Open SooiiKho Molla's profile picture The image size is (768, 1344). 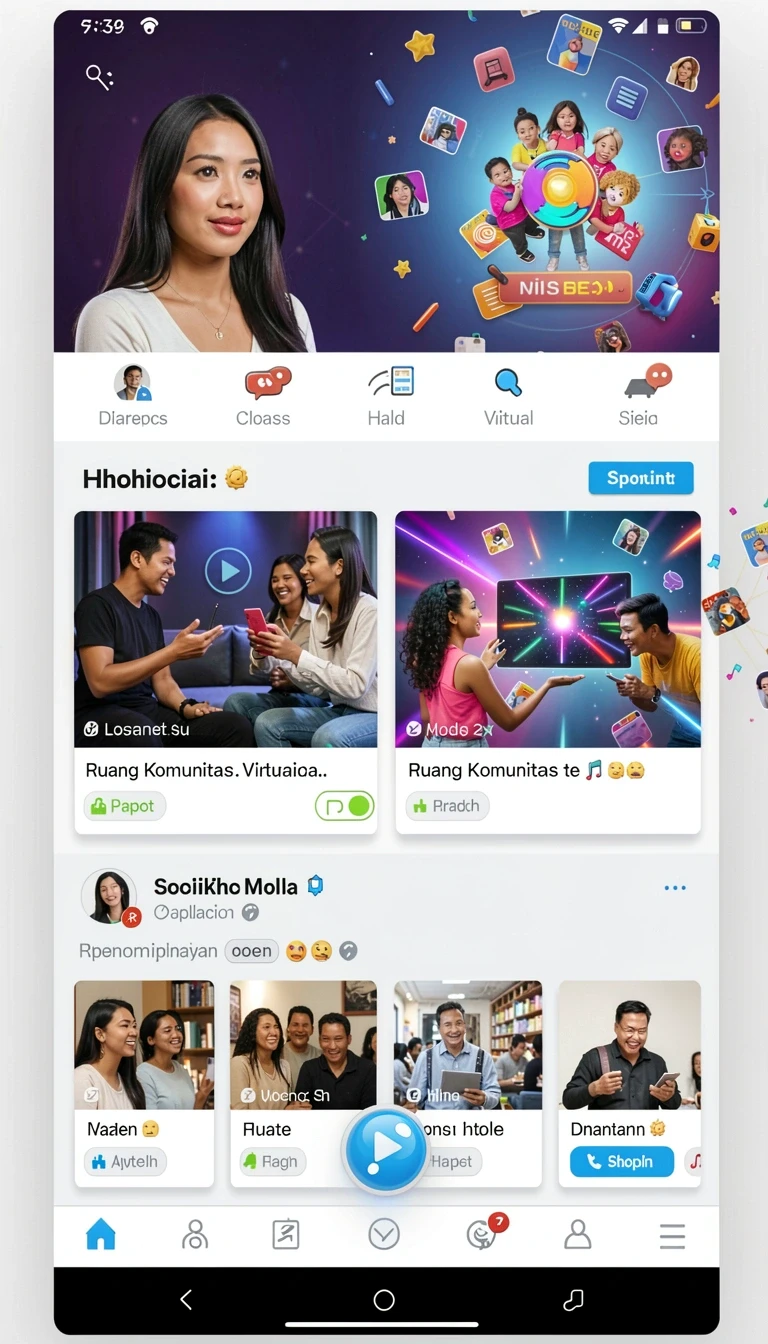click(109, 896)
